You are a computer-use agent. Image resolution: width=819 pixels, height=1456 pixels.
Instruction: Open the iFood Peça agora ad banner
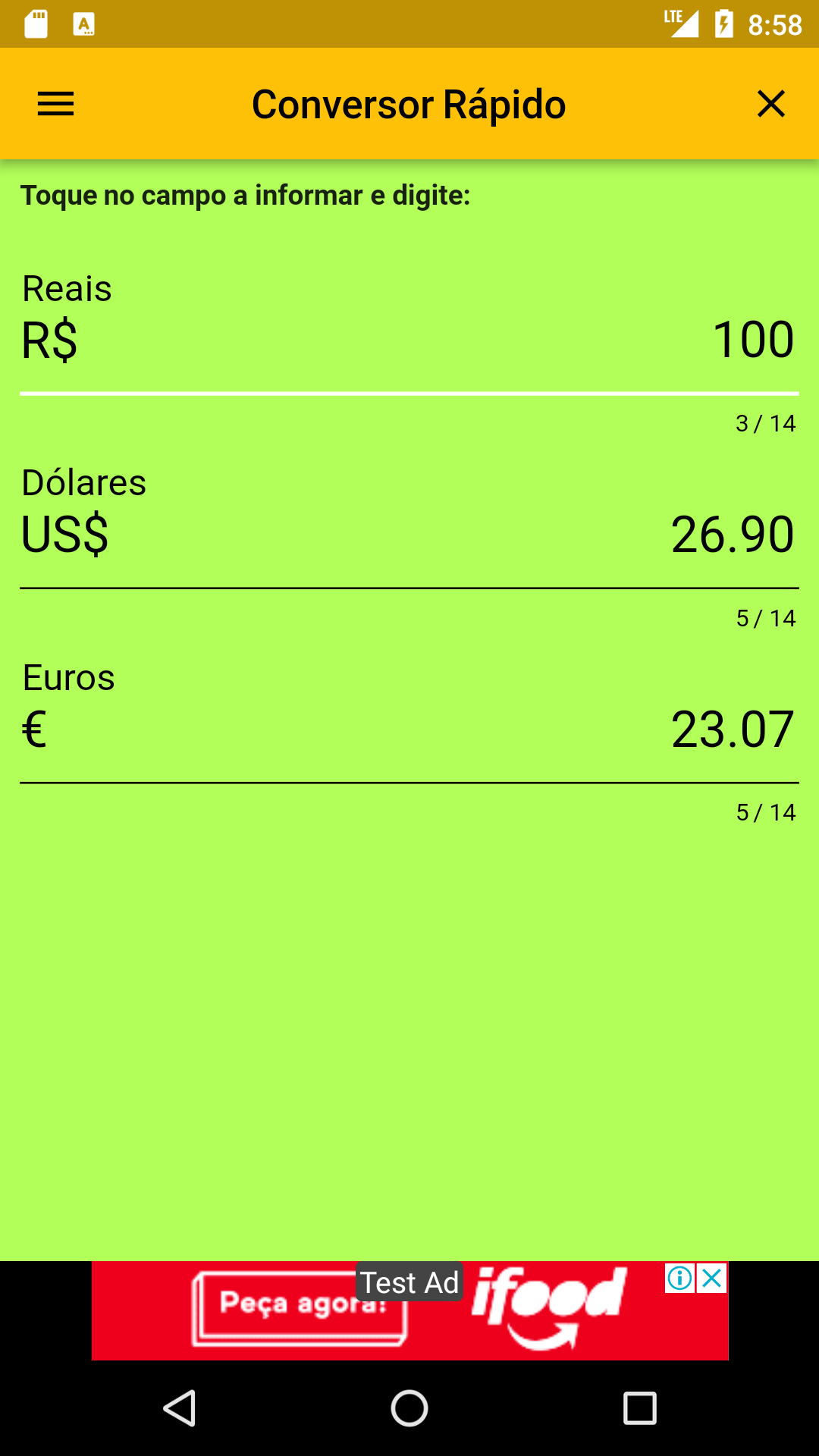tap(409, 1310)
